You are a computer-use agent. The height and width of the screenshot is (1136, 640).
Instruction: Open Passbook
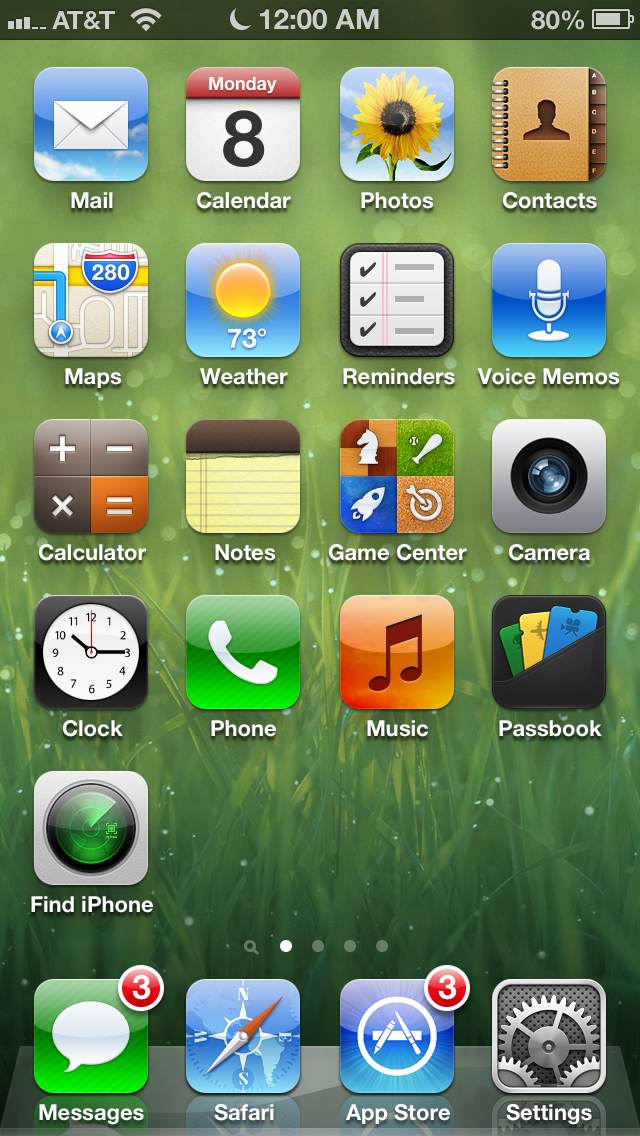(549, 652)
